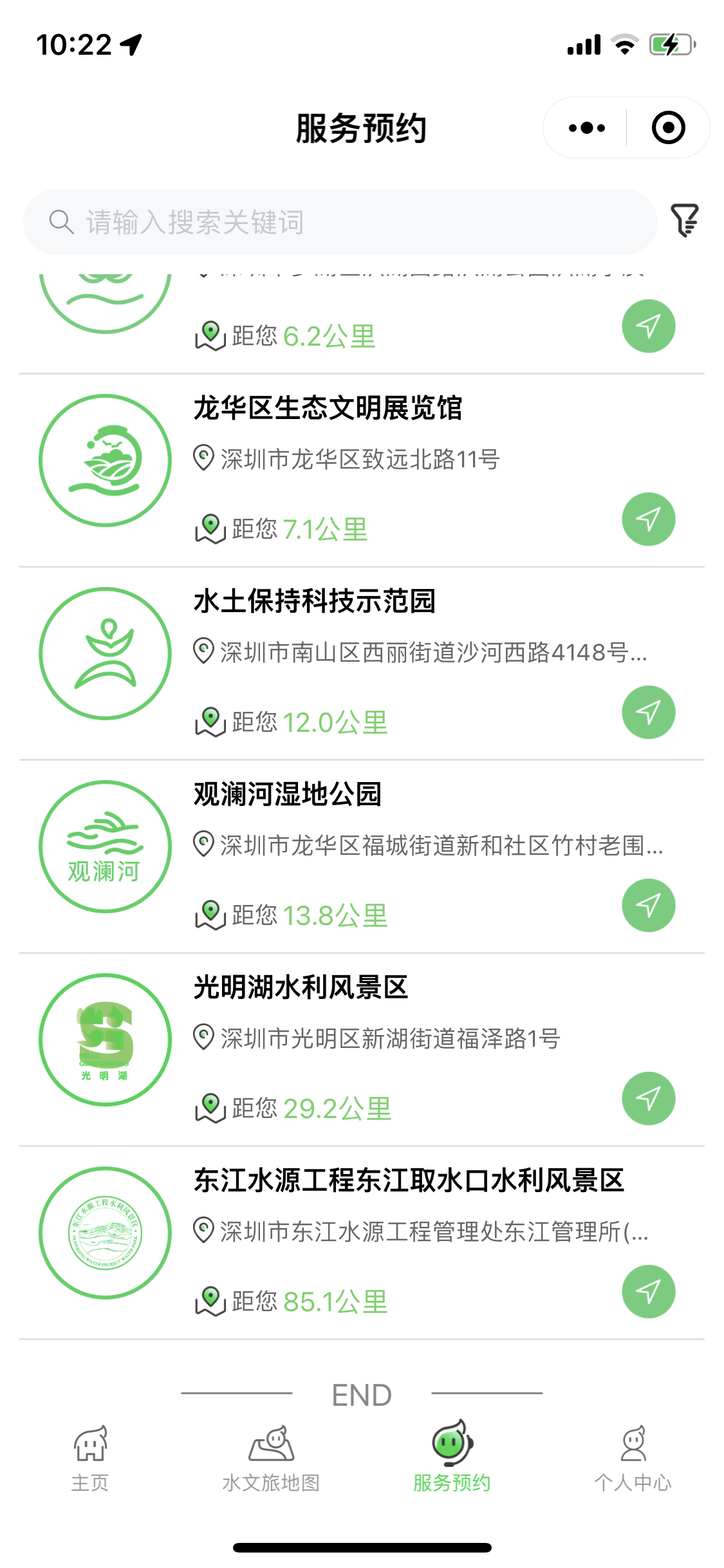Open 东江水源工程东江取水口水利风景区 venue
The height and width of the screenshot is (1568, 724).
point(409,1181)
